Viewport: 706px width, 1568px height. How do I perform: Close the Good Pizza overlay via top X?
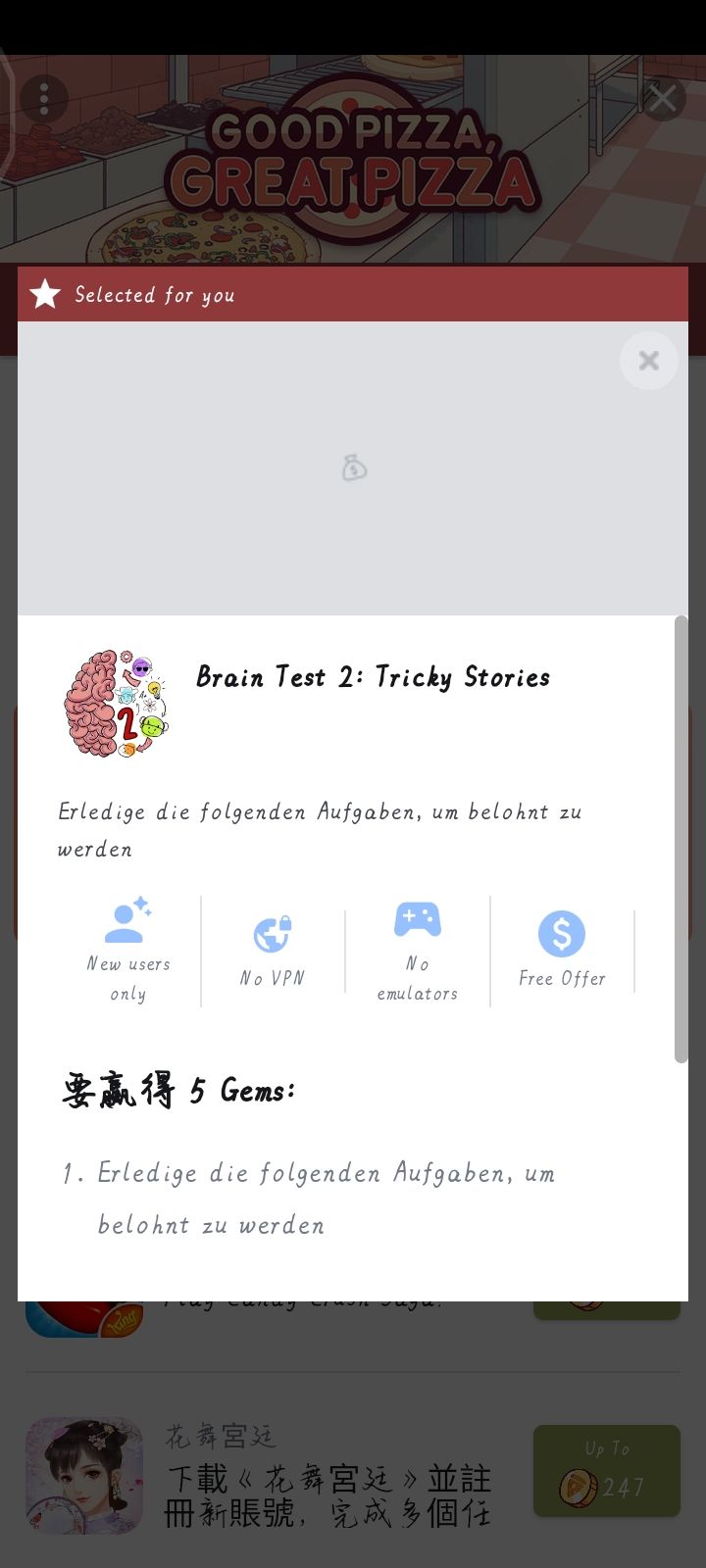663,98
